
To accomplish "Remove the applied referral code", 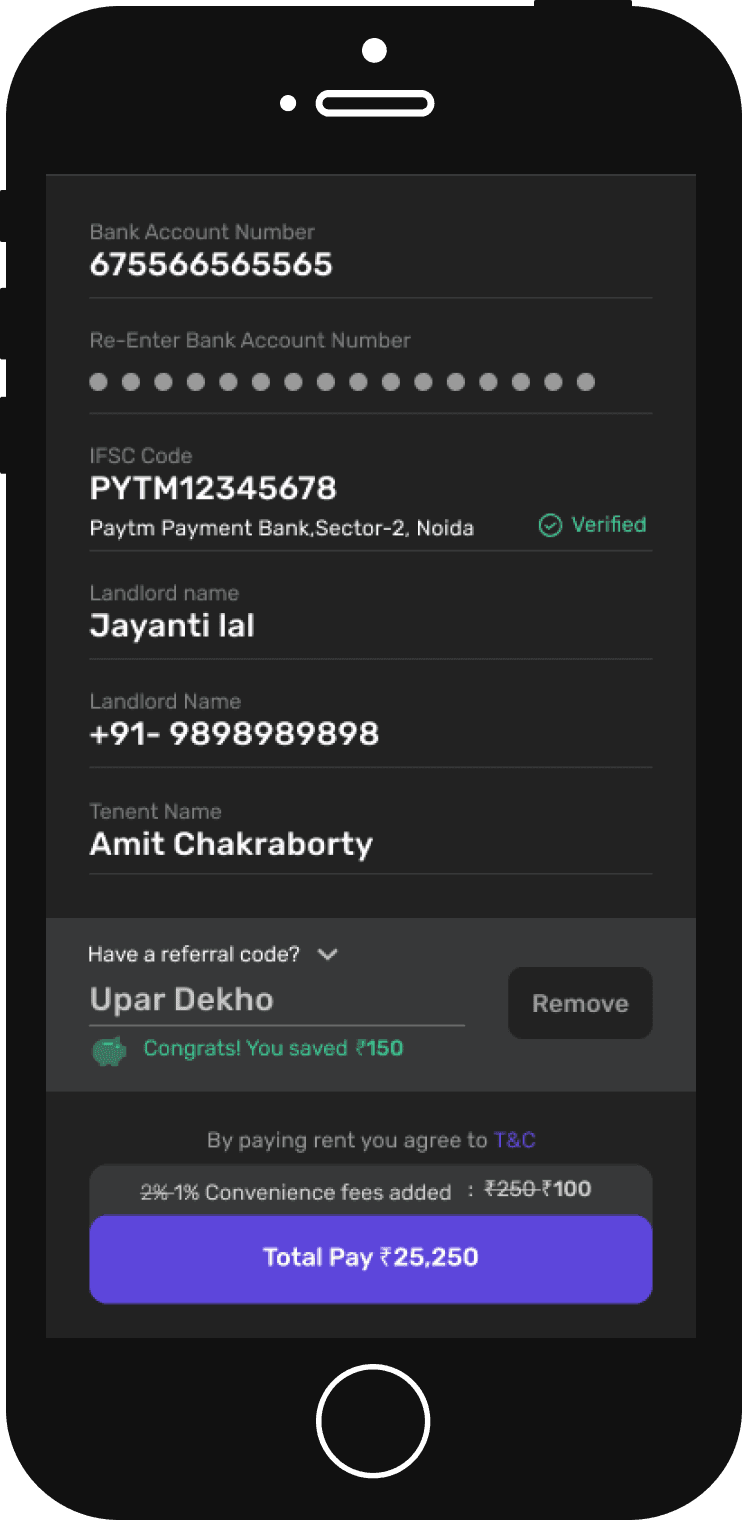I will [580, 1003].
